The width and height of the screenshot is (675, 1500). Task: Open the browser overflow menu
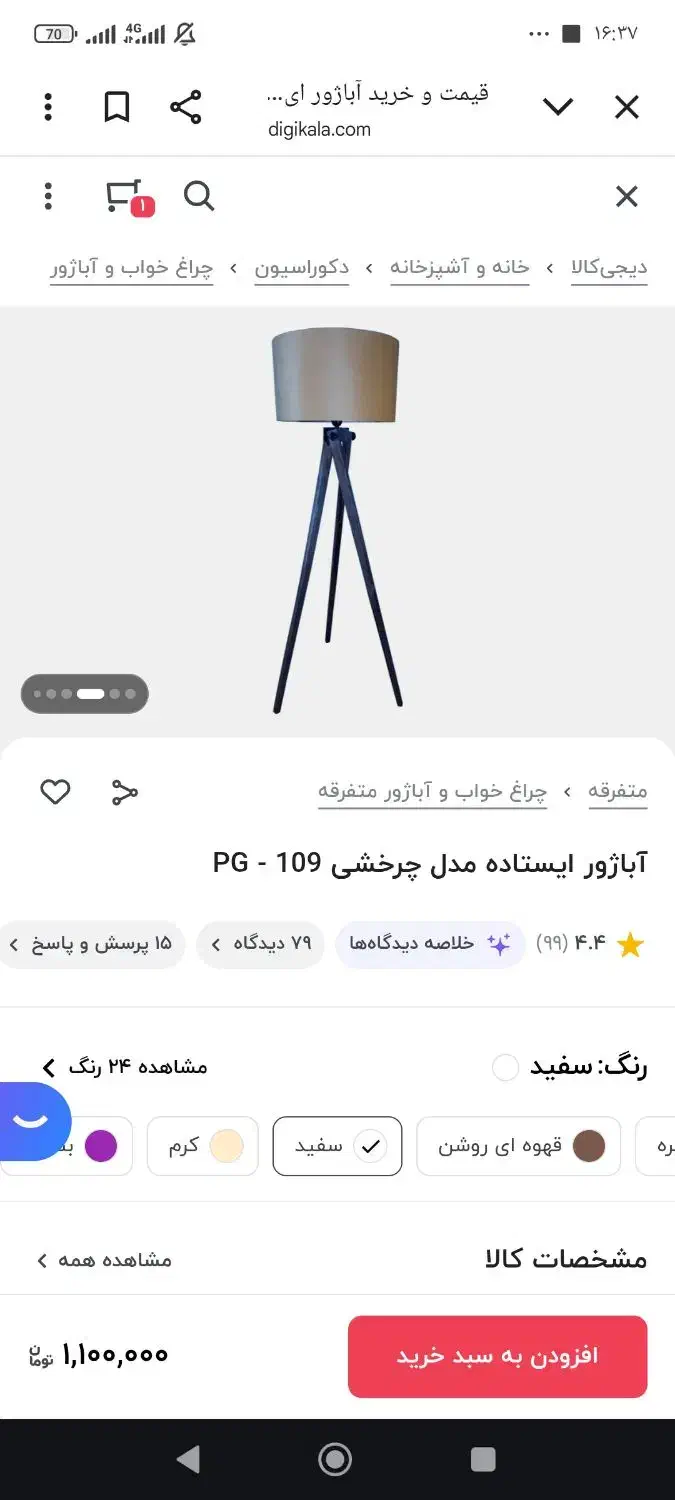pyautogui.click(x=48, y=107)
